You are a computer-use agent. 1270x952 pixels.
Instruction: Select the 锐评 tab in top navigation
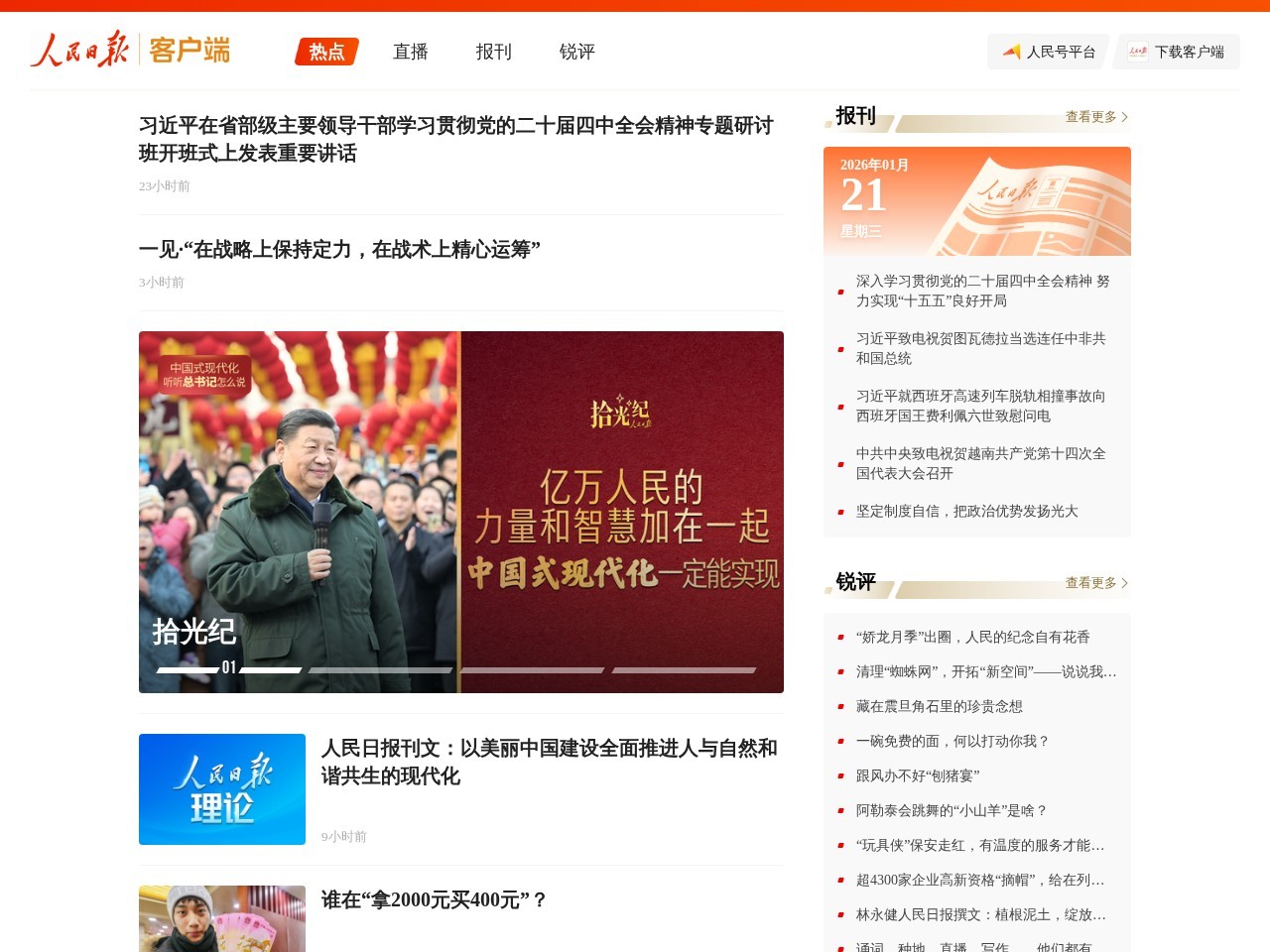pyautogui.click(x=576, y=52)
